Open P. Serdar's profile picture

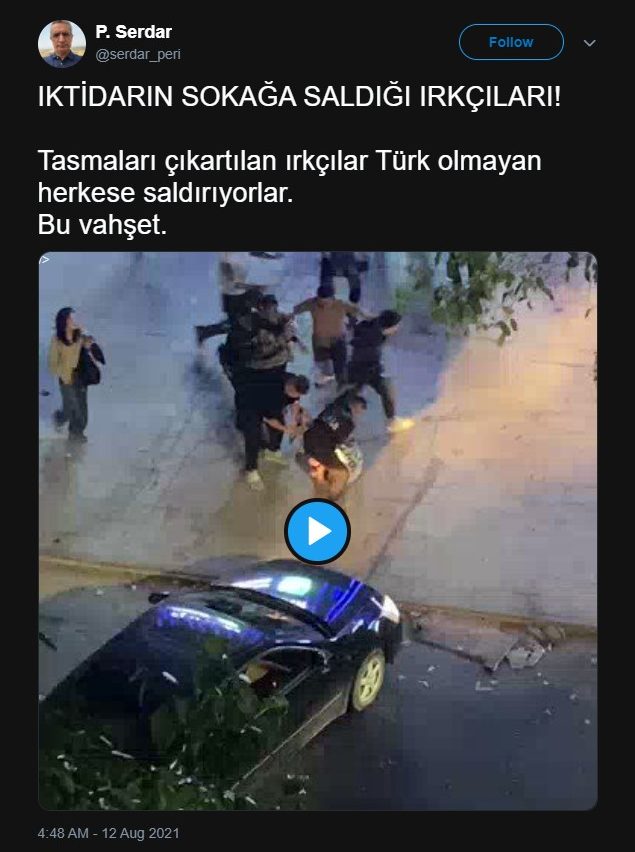pos(62,43)
